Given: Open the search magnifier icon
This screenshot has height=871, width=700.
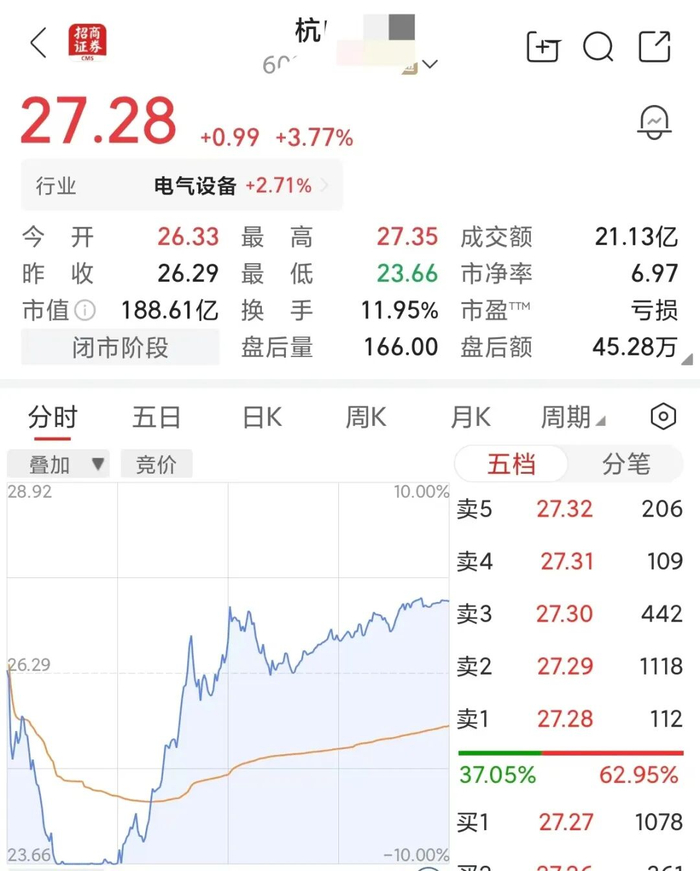Looking at the screenshot, I should click(x=598, y=47).
